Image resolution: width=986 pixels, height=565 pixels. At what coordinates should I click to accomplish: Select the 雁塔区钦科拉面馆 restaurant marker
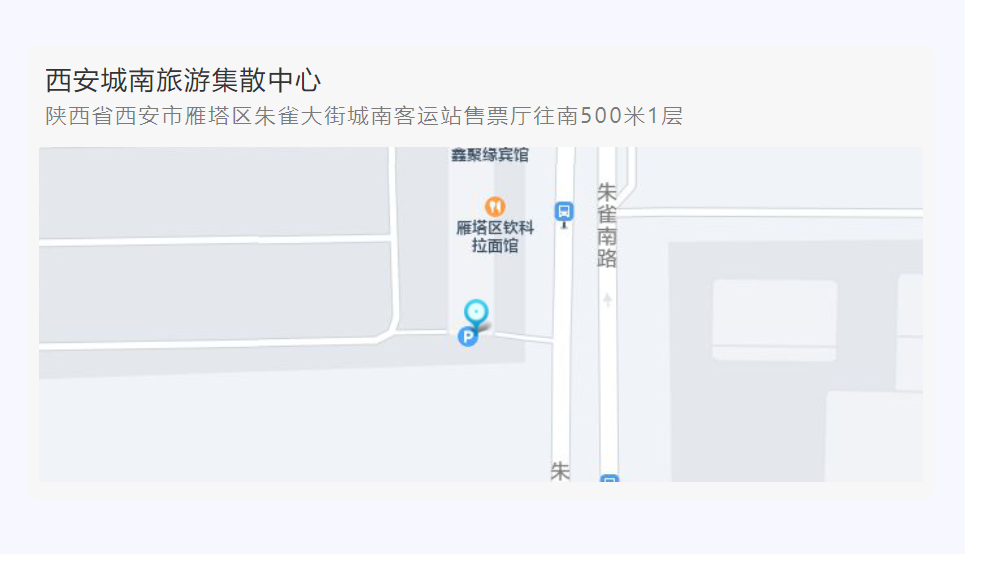pyautogui.click(x=495, y=207)
